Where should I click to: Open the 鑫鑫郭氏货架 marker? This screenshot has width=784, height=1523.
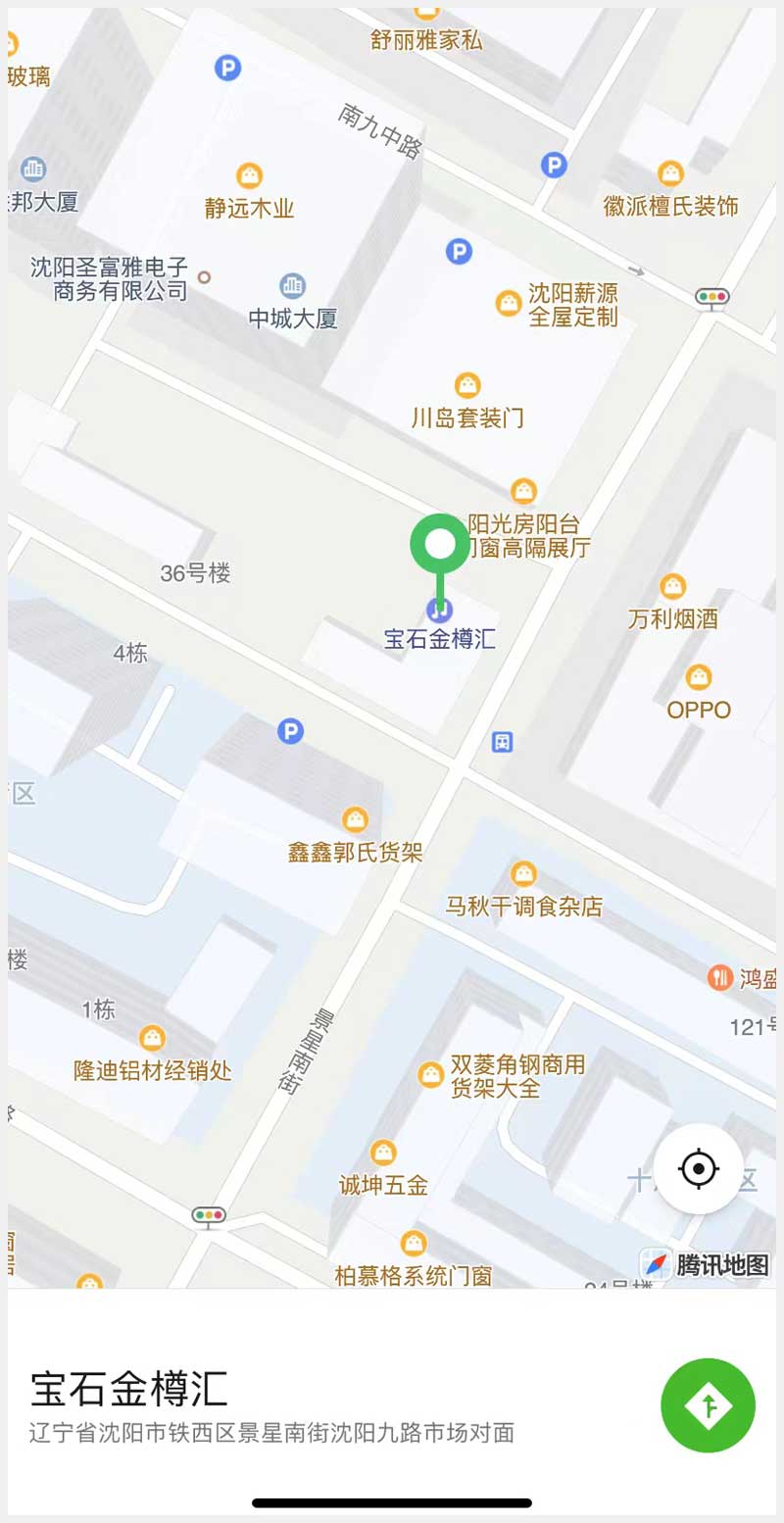pyautogui.click(x=355, y=819)
